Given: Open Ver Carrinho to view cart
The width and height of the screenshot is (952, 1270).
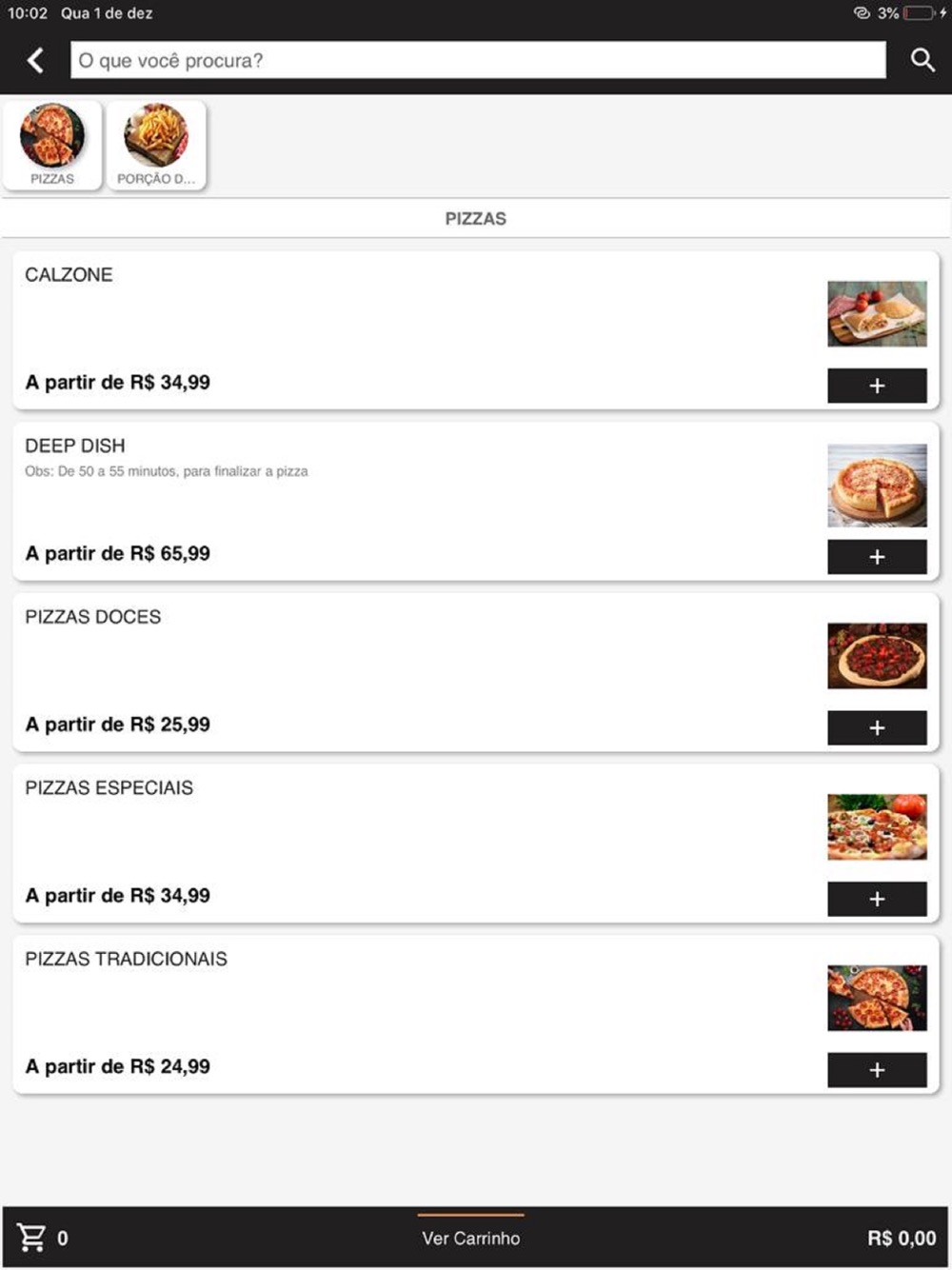Looking at the screenshot, I should [471, 1238].
